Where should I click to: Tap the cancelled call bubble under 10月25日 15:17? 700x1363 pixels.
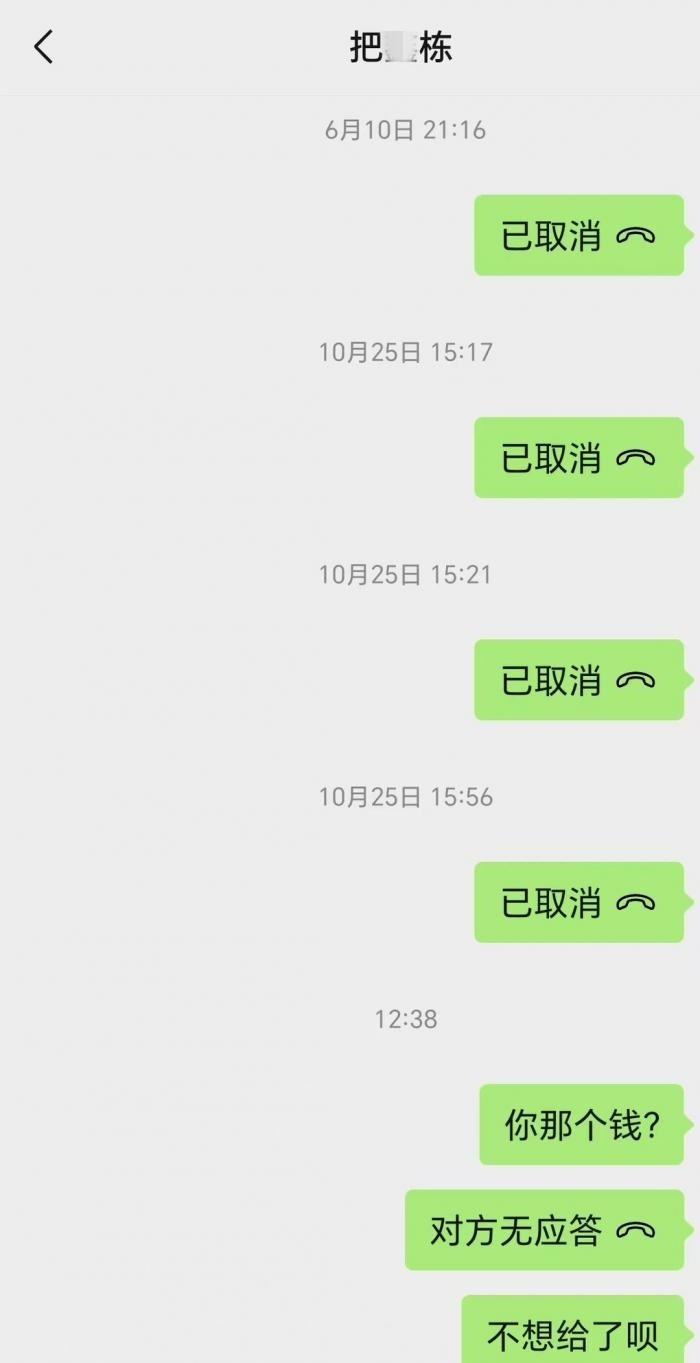(578, 458)
